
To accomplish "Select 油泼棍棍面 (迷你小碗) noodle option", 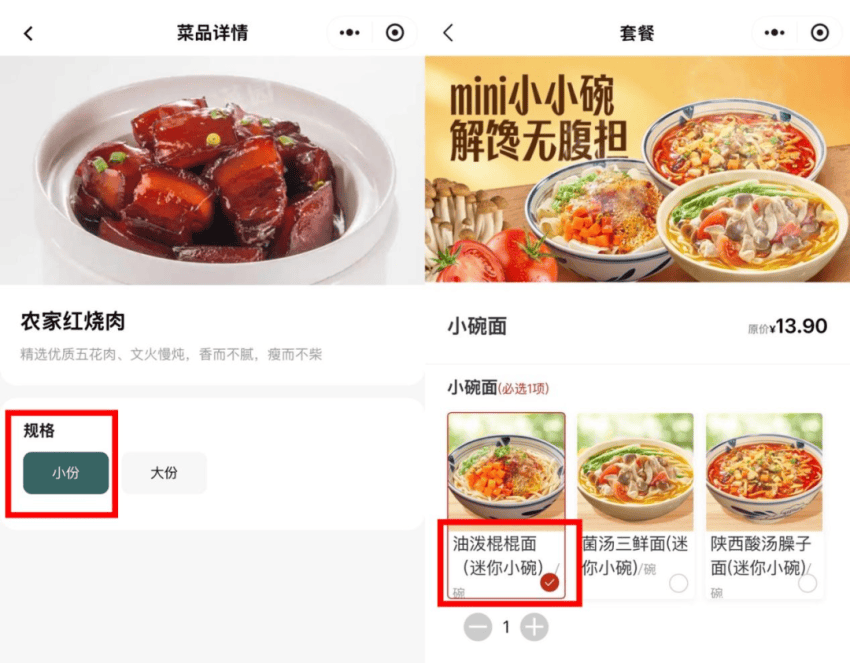I will point(506,505).
